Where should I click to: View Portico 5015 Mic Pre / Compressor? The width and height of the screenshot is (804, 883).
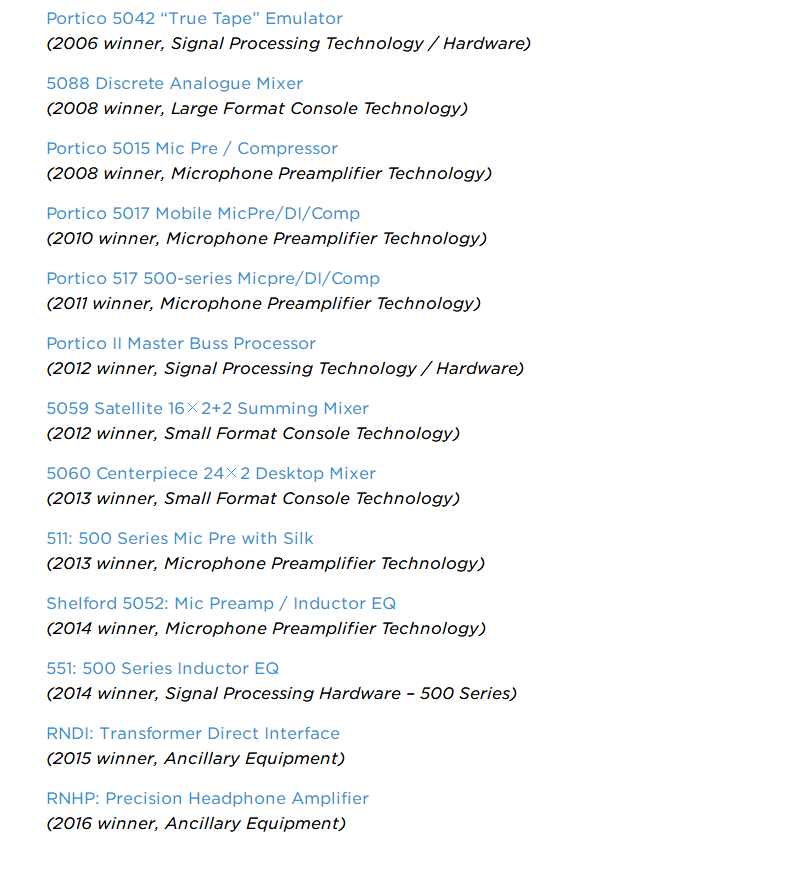(x=192, y=148)
